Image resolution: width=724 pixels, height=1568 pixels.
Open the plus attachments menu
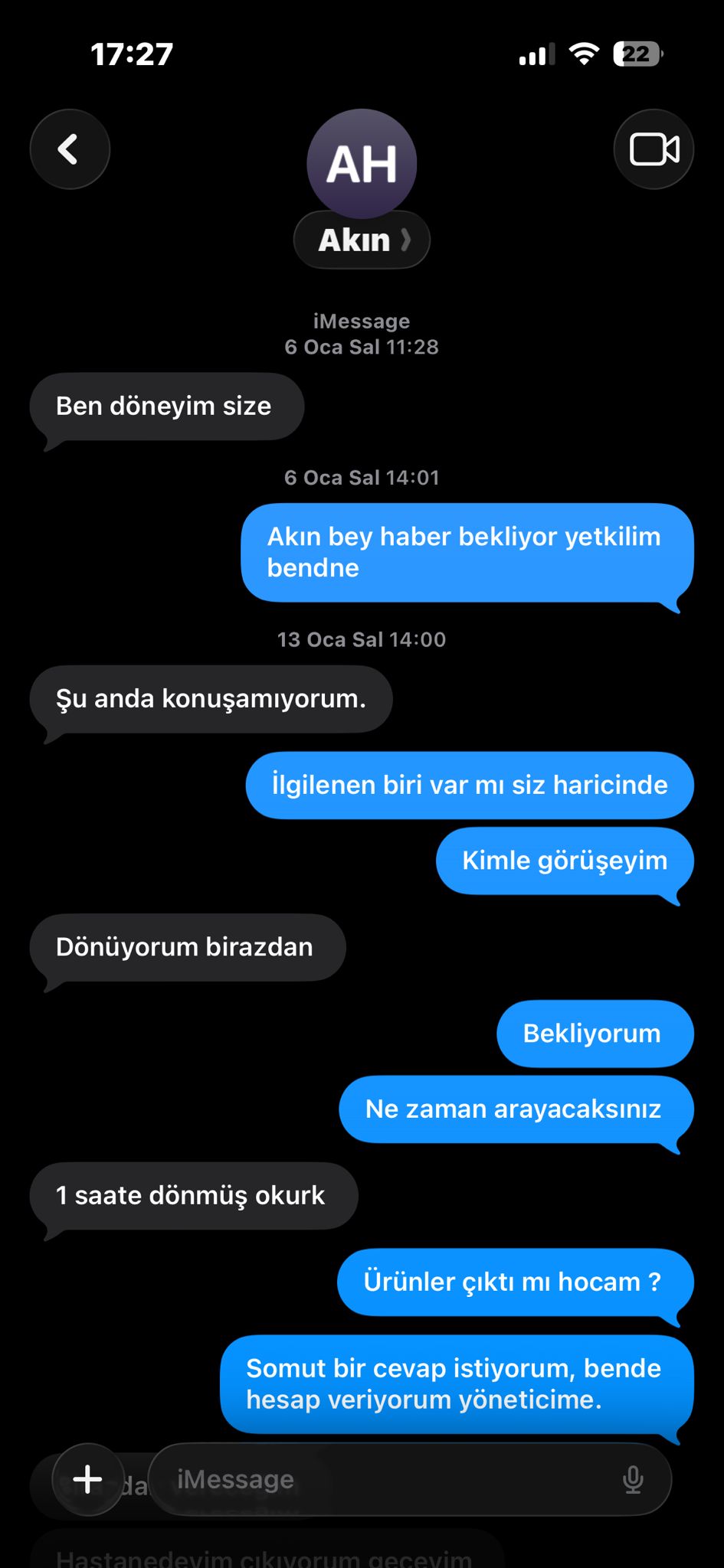tap(88, 1479)
